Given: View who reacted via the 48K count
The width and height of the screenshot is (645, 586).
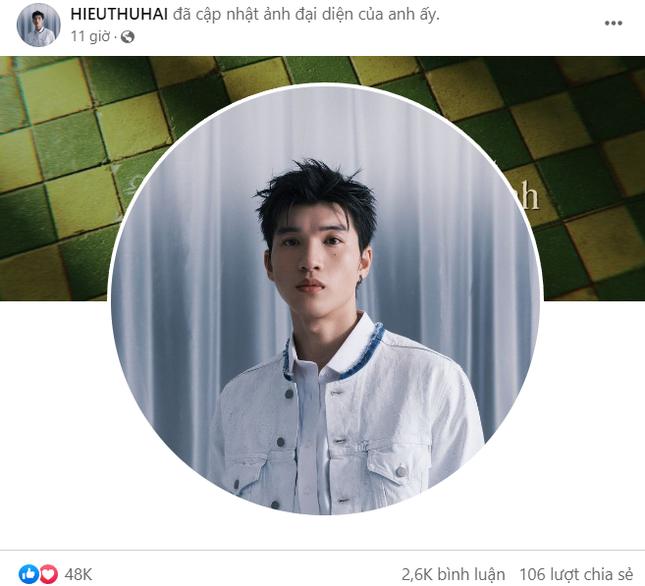Looking at the screenshot, I should pos(78,574).
